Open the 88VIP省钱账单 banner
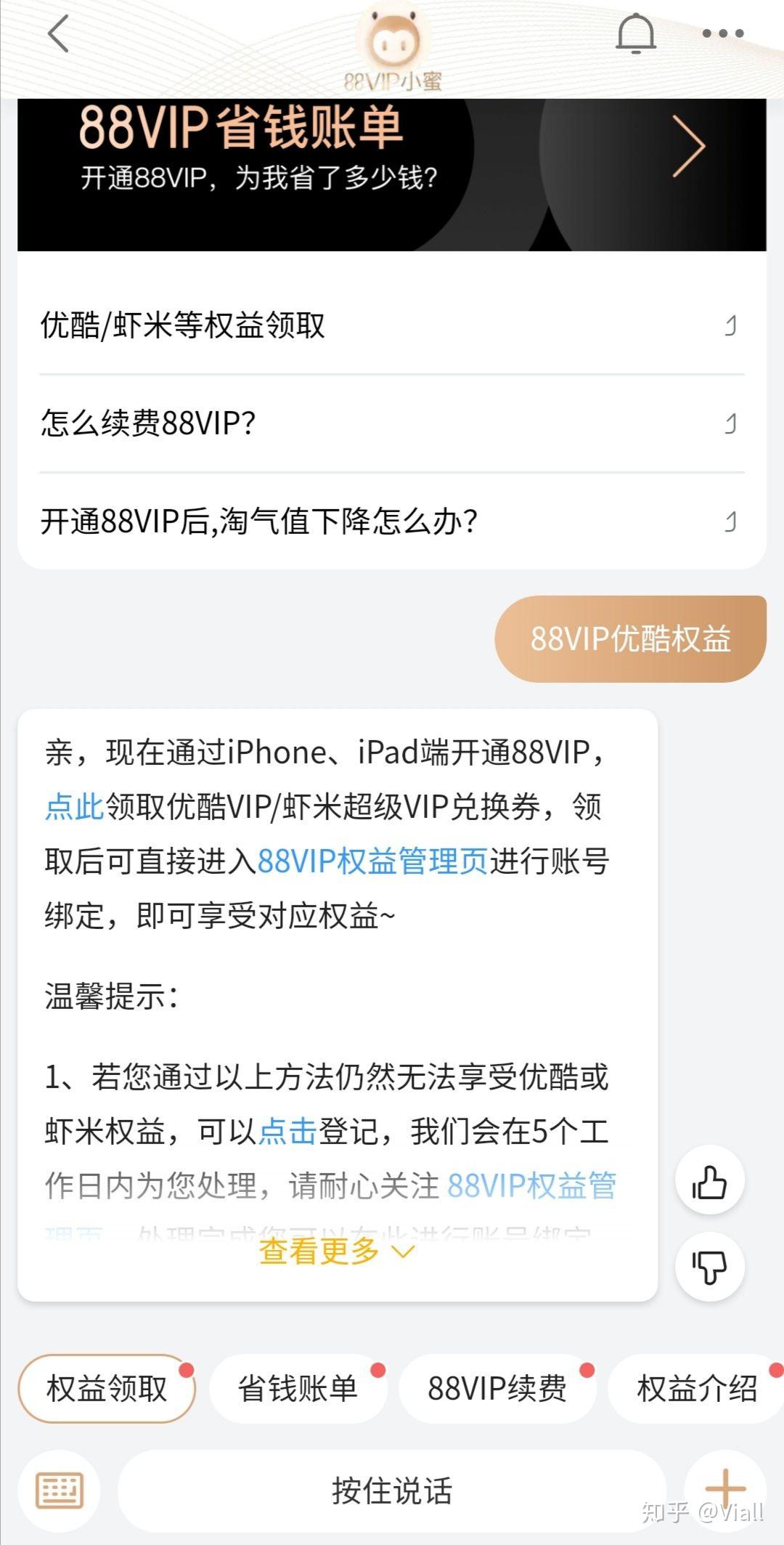This screenshot has height=1545, width=784. [x=392, y=175]
